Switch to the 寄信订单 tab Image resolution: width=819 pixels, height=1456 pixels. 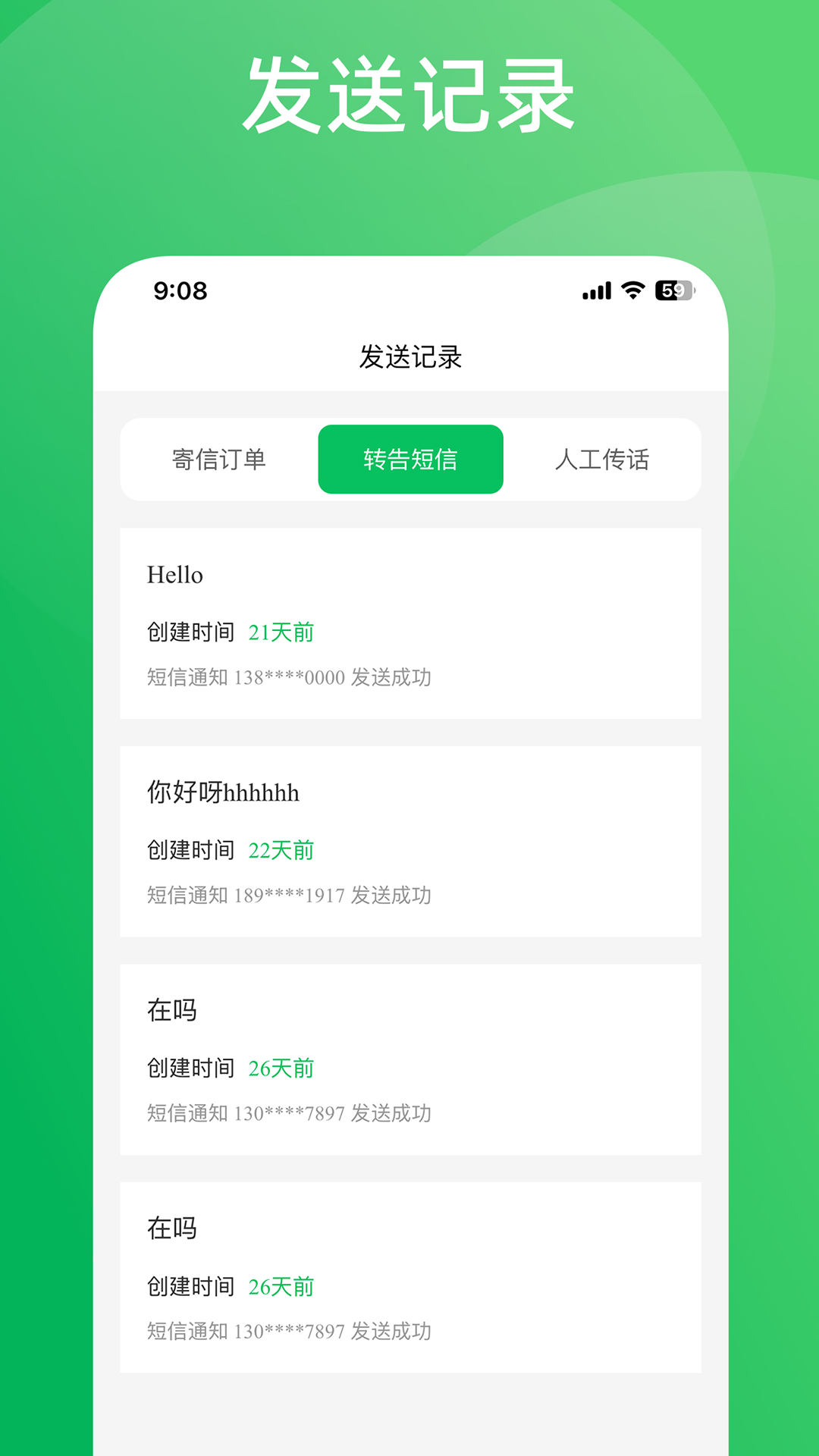coord(220,459)
